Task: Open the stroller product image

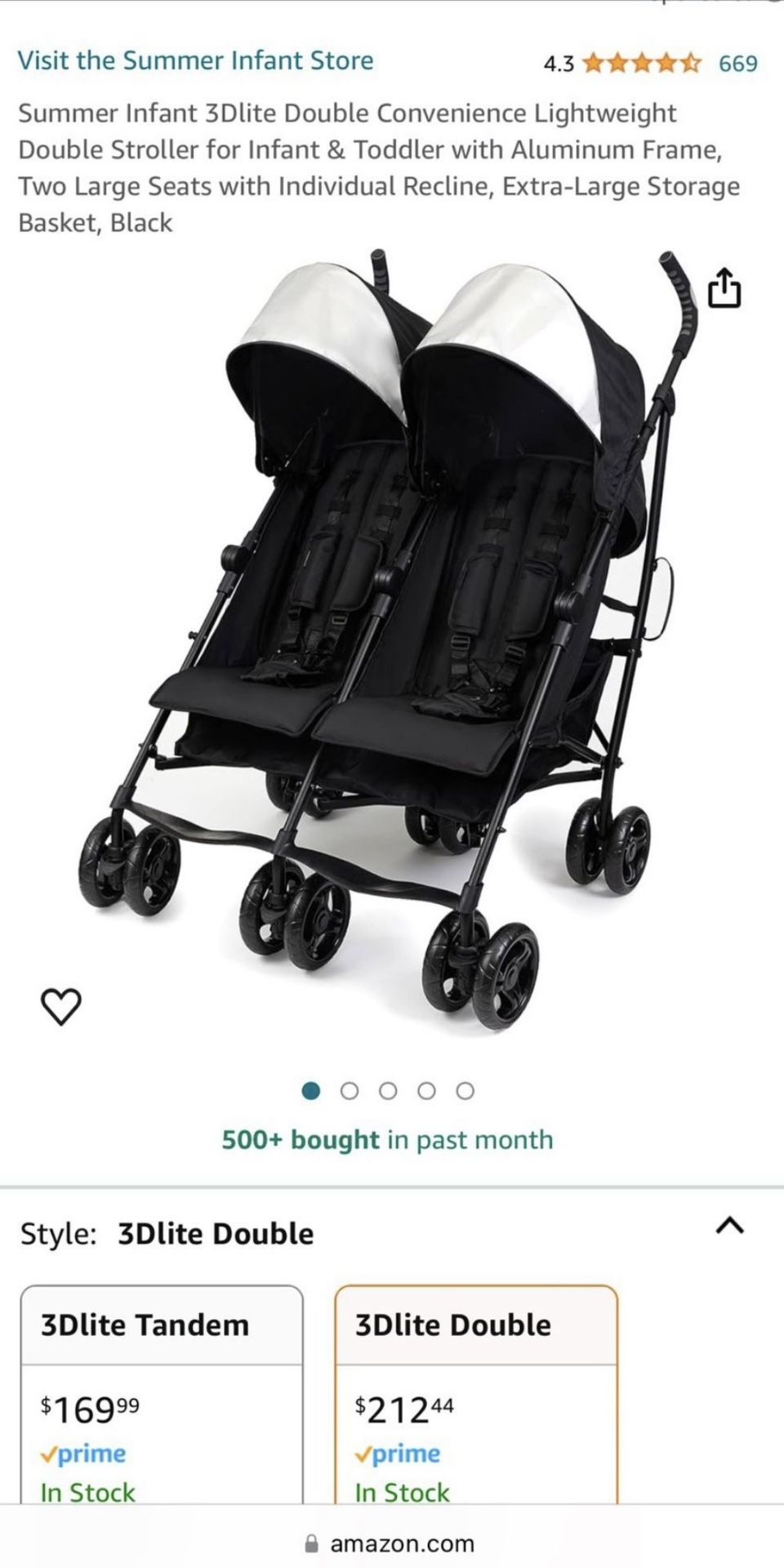Action: pos(392,637)
